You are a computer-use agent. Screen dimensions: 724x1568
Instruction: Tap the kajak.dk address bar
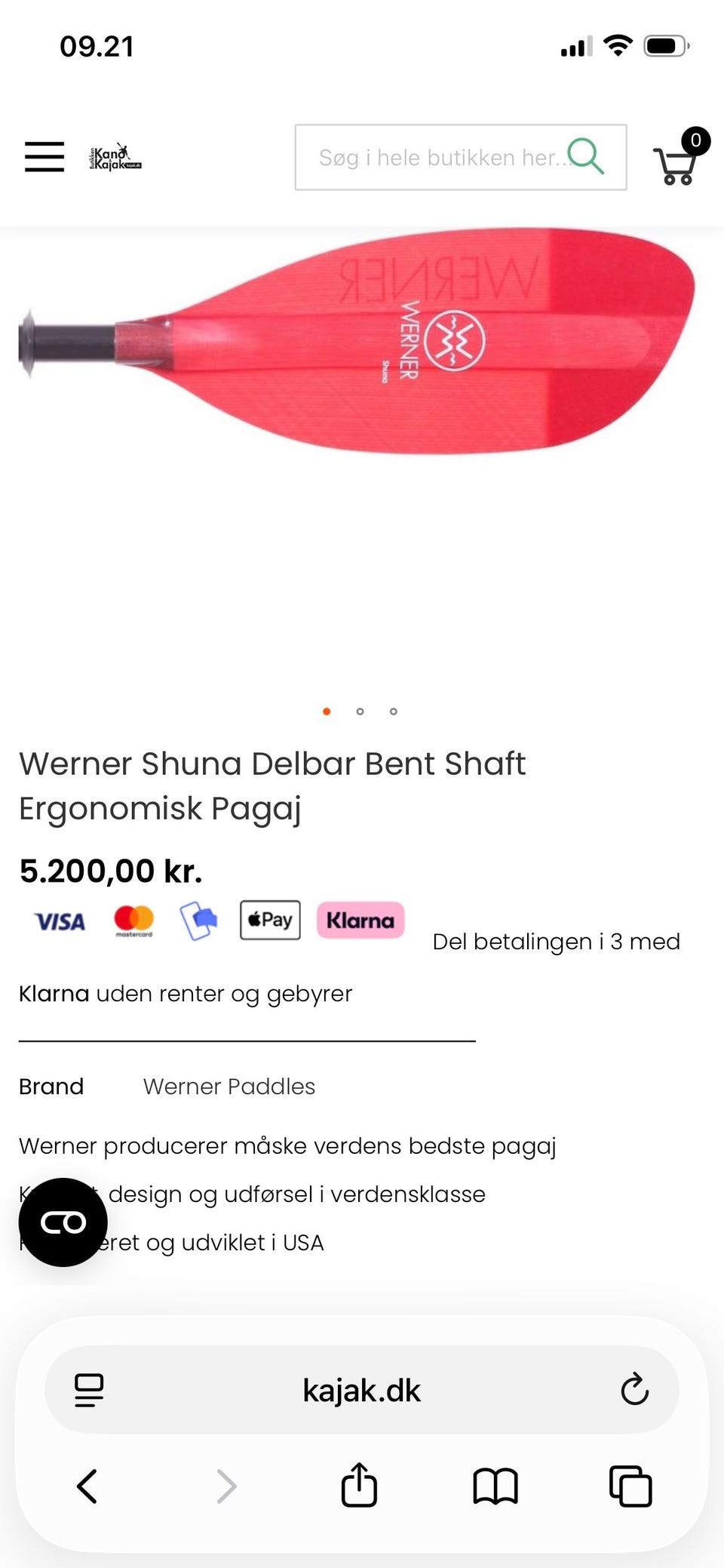click(x=362, y=1389)
